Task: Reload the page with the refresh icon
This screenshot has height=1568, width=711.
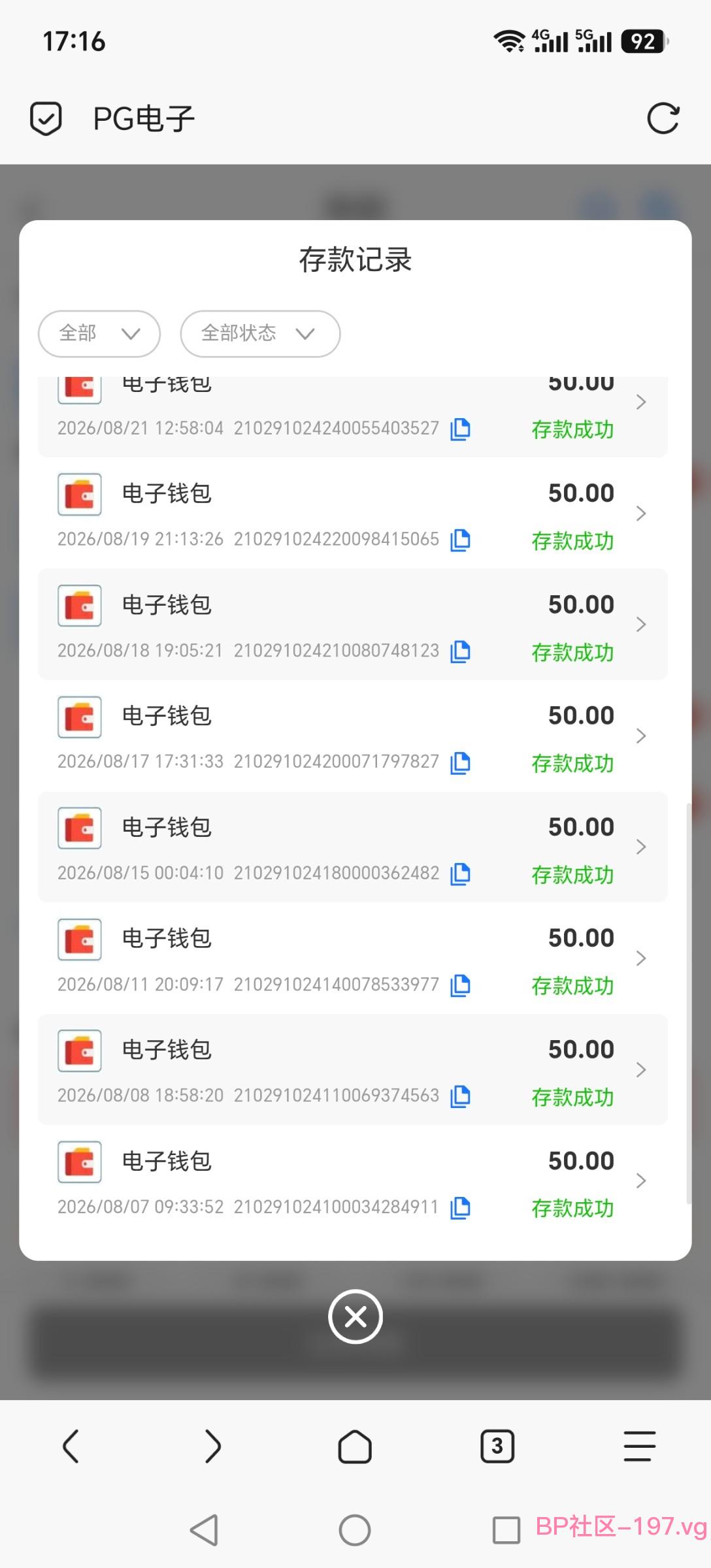Action: click(663, 118)
